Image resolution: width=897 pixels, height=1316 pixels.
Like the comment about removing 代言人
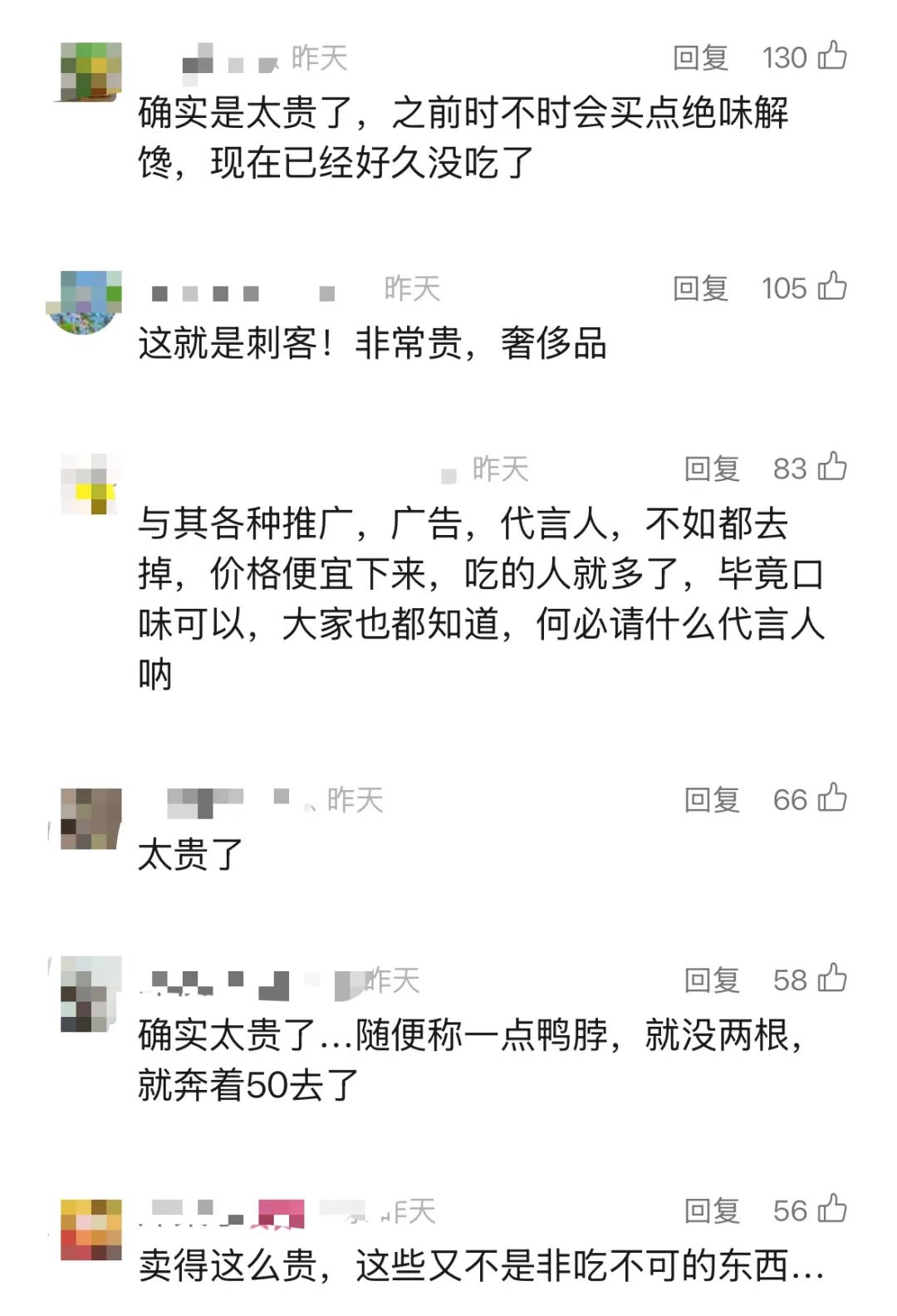pyautogui.click(x=832, y=467)
